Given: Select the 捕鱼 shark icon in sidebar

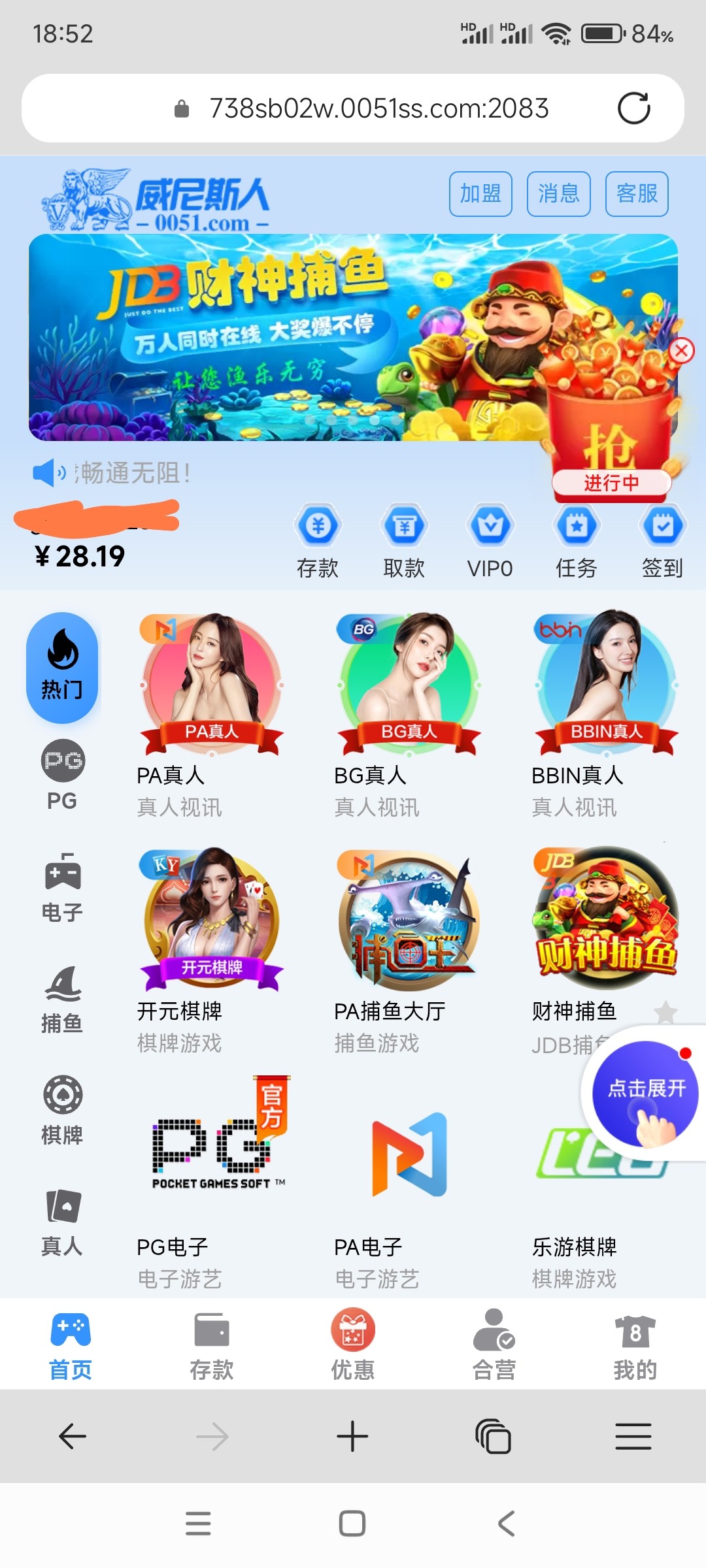Looking at the screenshot, I should (61, 993).
